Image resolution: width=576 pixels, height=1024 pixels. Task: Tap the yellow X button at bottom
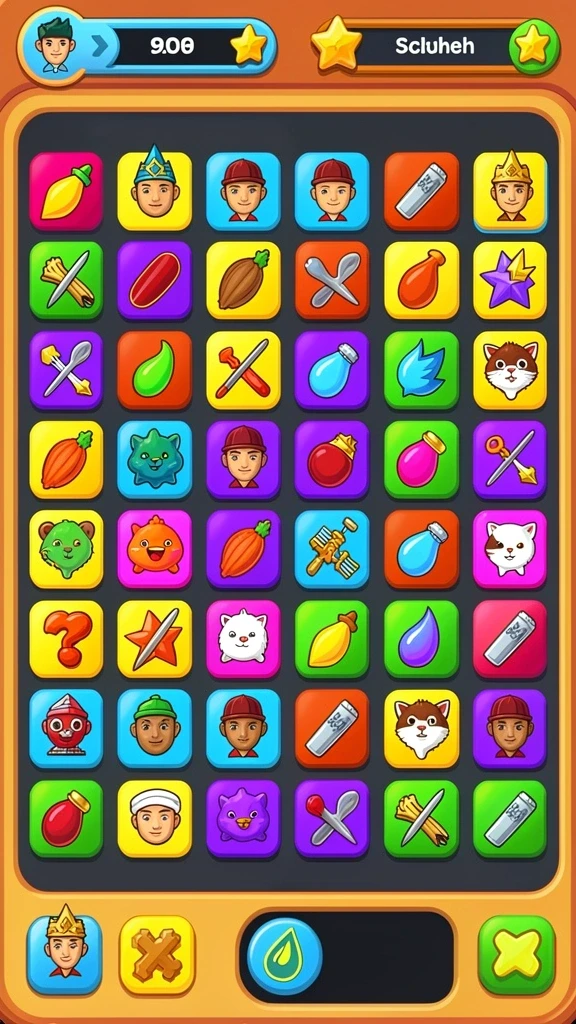(x=157, y=954)
